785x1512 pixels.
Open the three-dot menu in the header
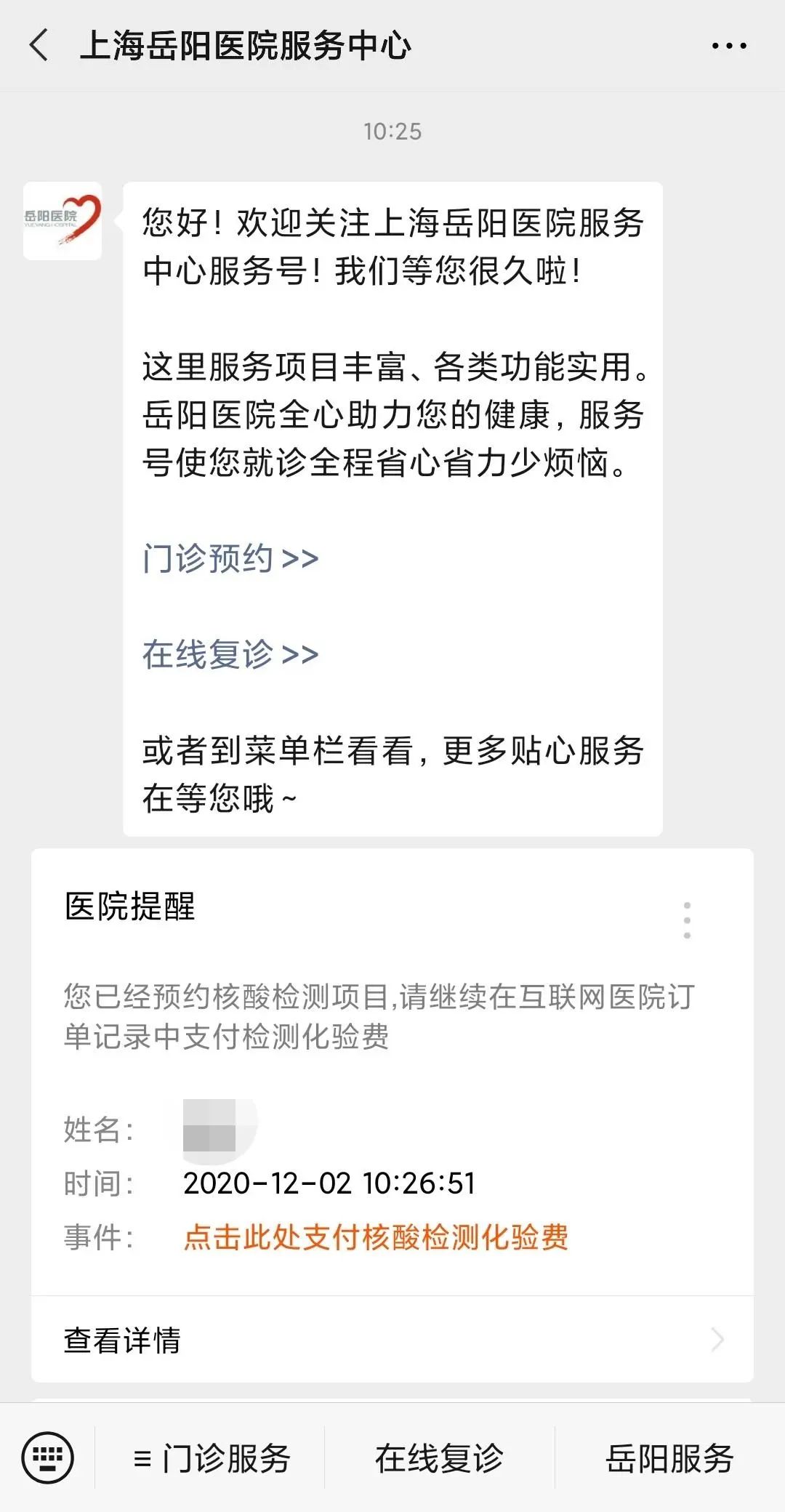pyautogui.click(x=728, y=46)
